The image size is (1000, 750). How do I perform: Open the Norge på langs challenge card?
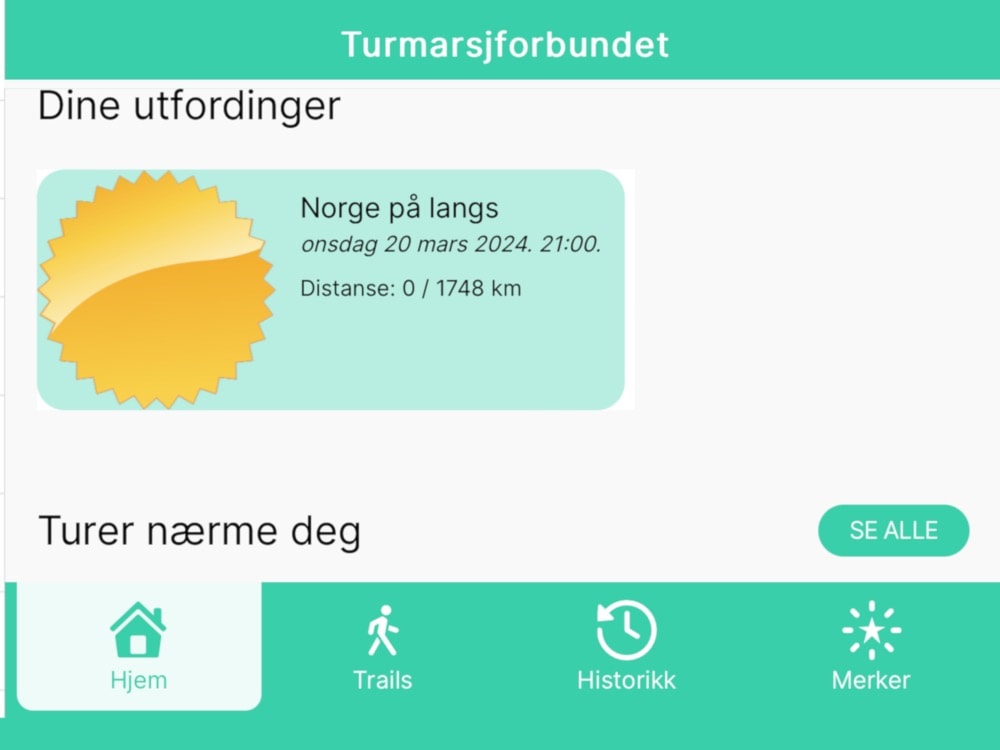point(330,289)
